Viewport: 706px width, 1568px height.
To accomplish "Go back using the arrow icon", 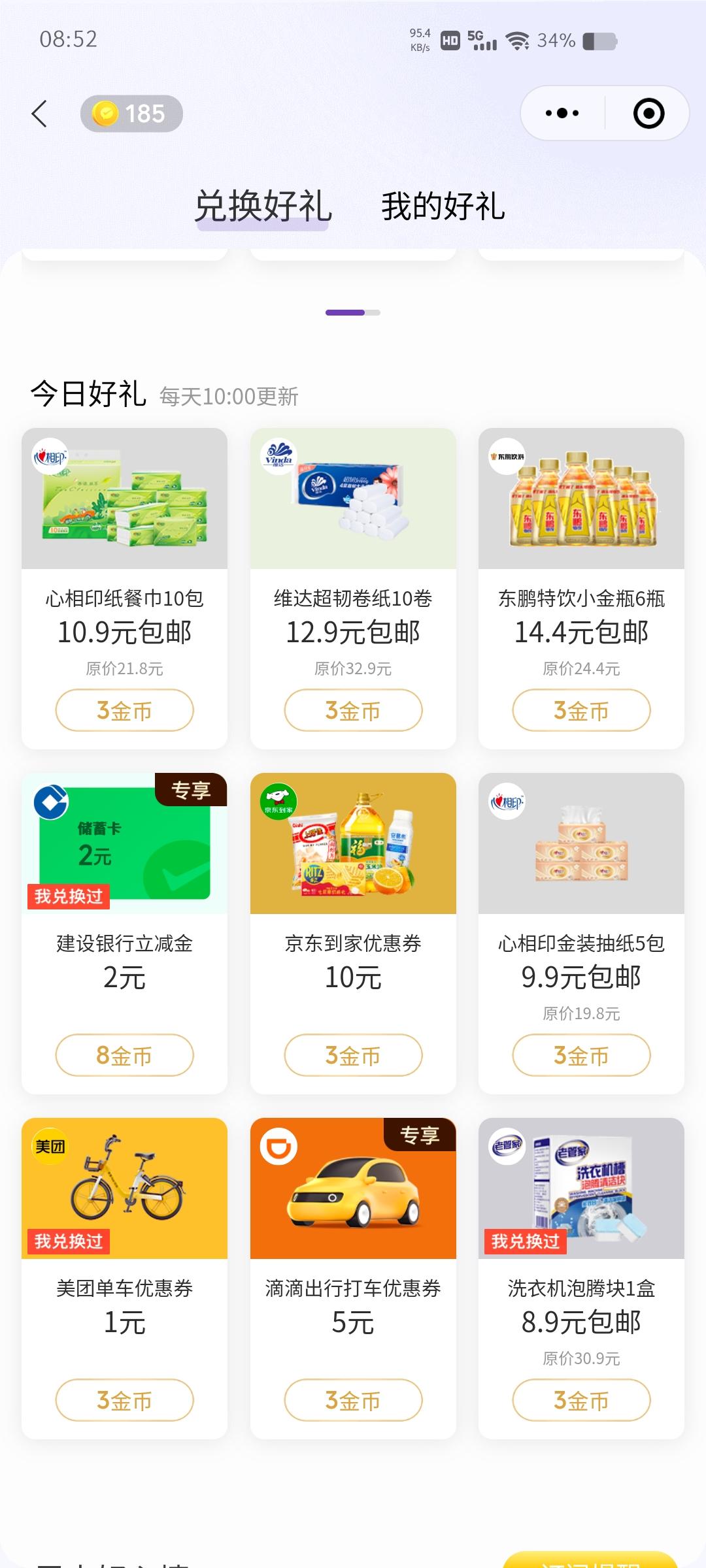I will (40, 114).
